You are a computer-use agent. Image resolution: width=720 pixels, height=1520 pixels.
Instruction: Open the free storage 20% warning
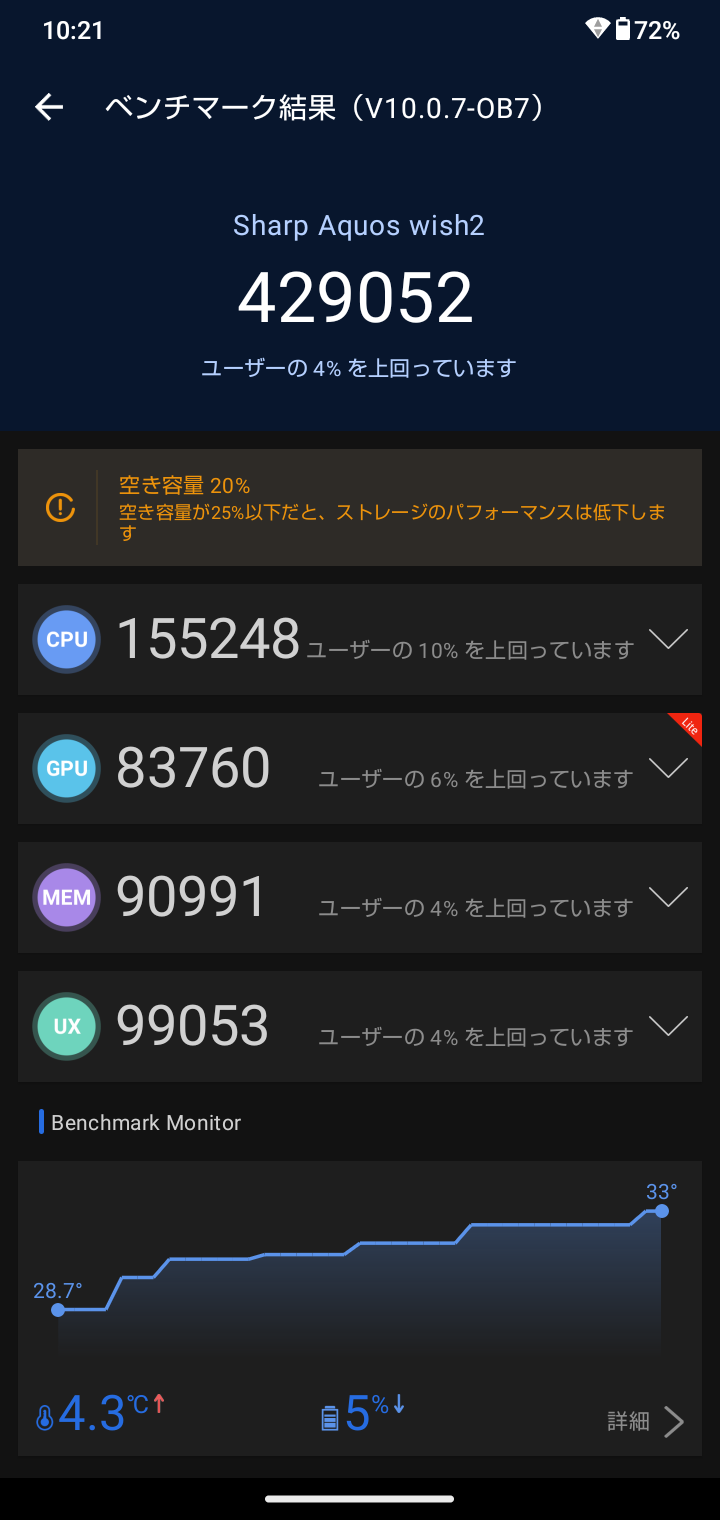(x=360, y=508)
